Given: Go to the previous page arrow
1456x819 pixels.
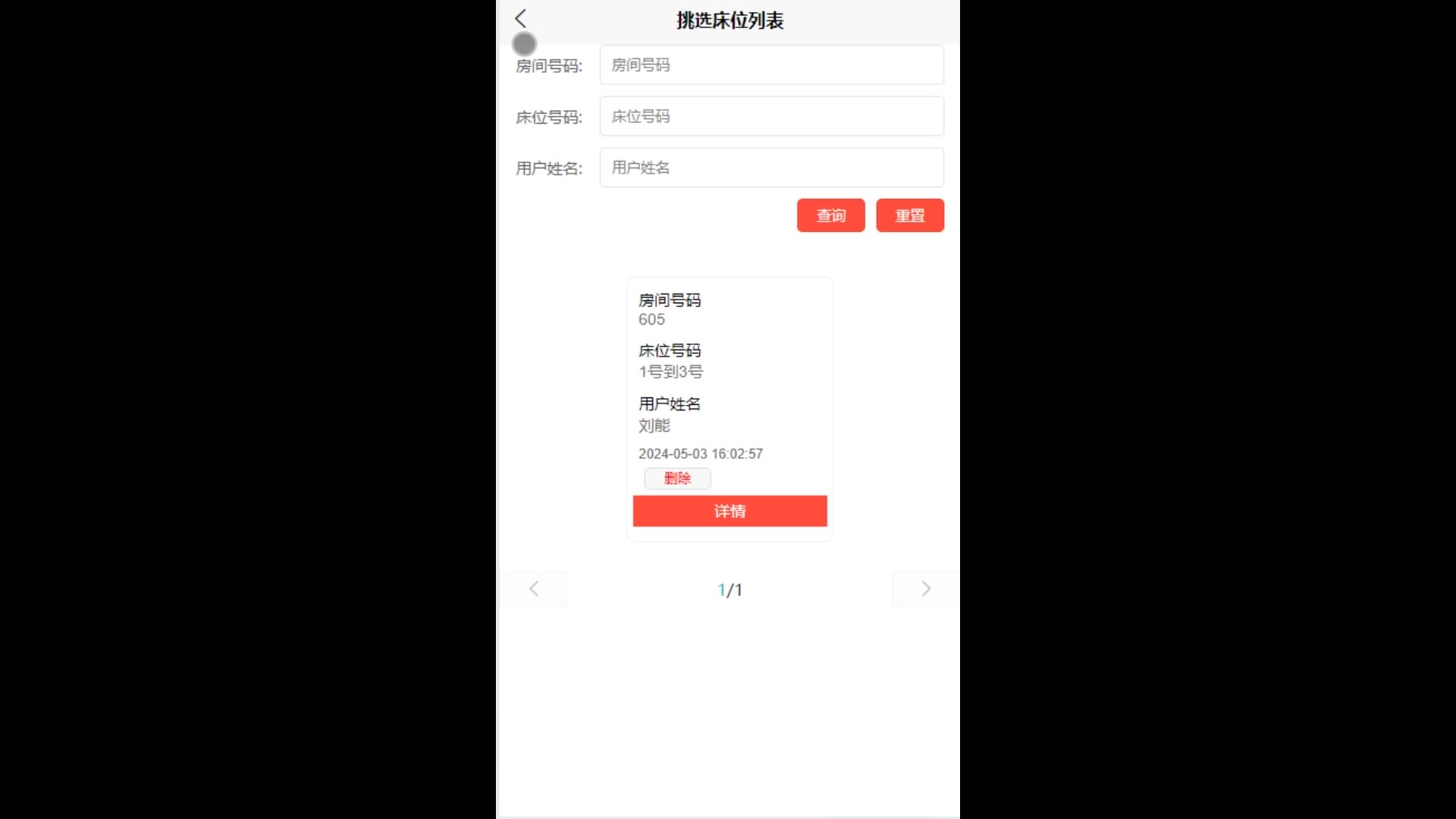Looking at the screenshot, I should tap(534, 589).
